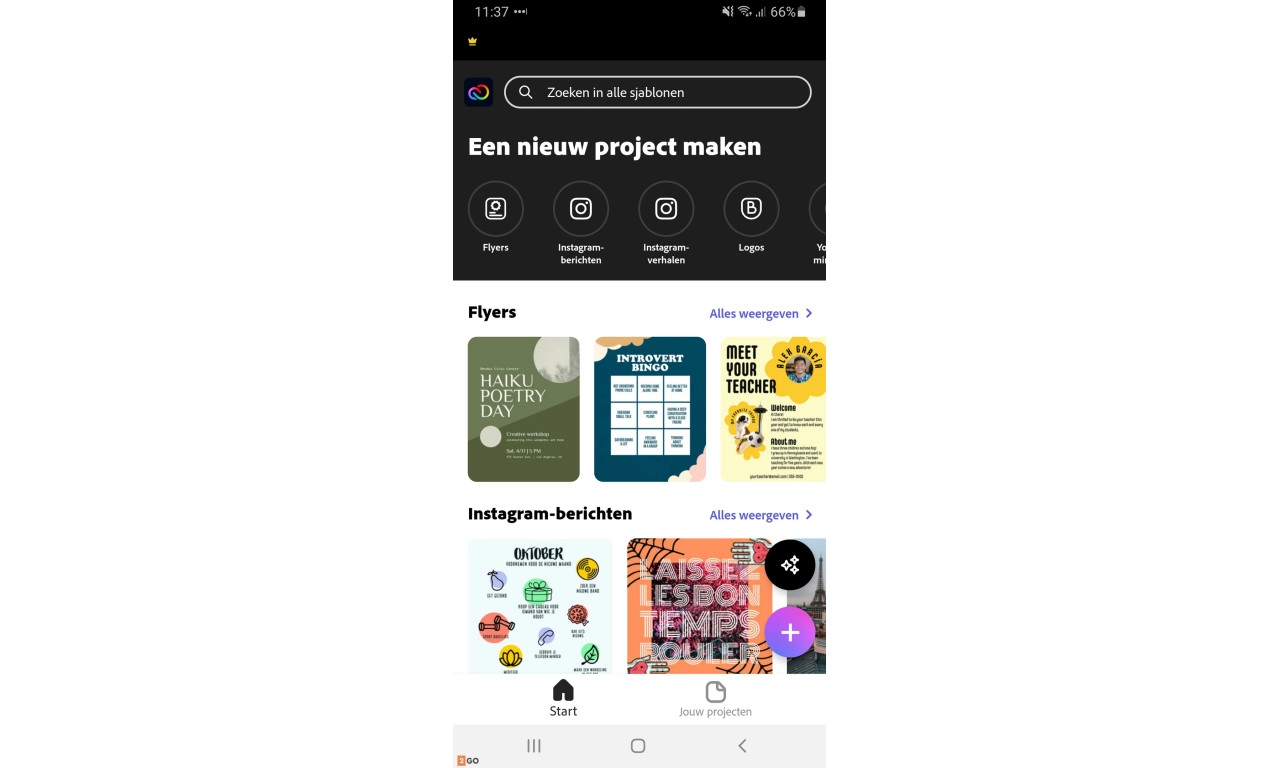Open the Meet Your Teacher flyer template
This screenshot has height=768, width=1280.
pyautogui.click(x=773, y=409)
